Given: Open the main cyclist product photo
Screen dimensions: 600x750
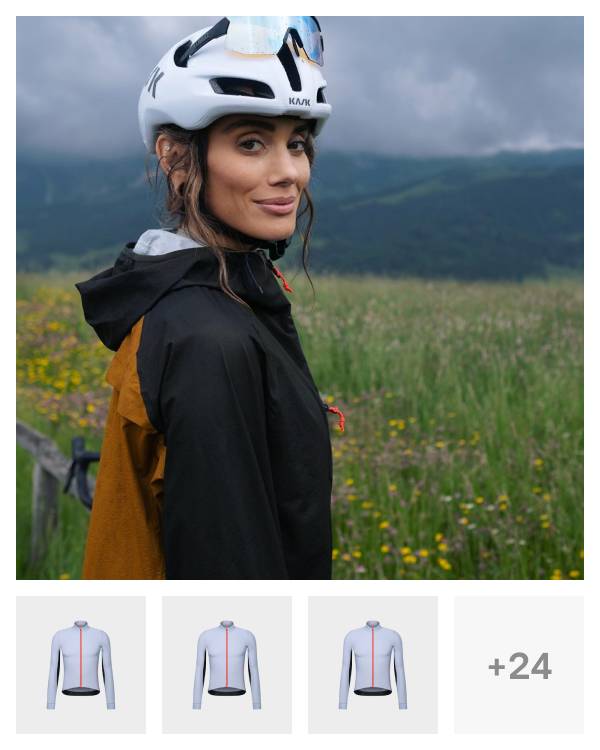Looking at the screenshot, I should (x=300, y=298).
